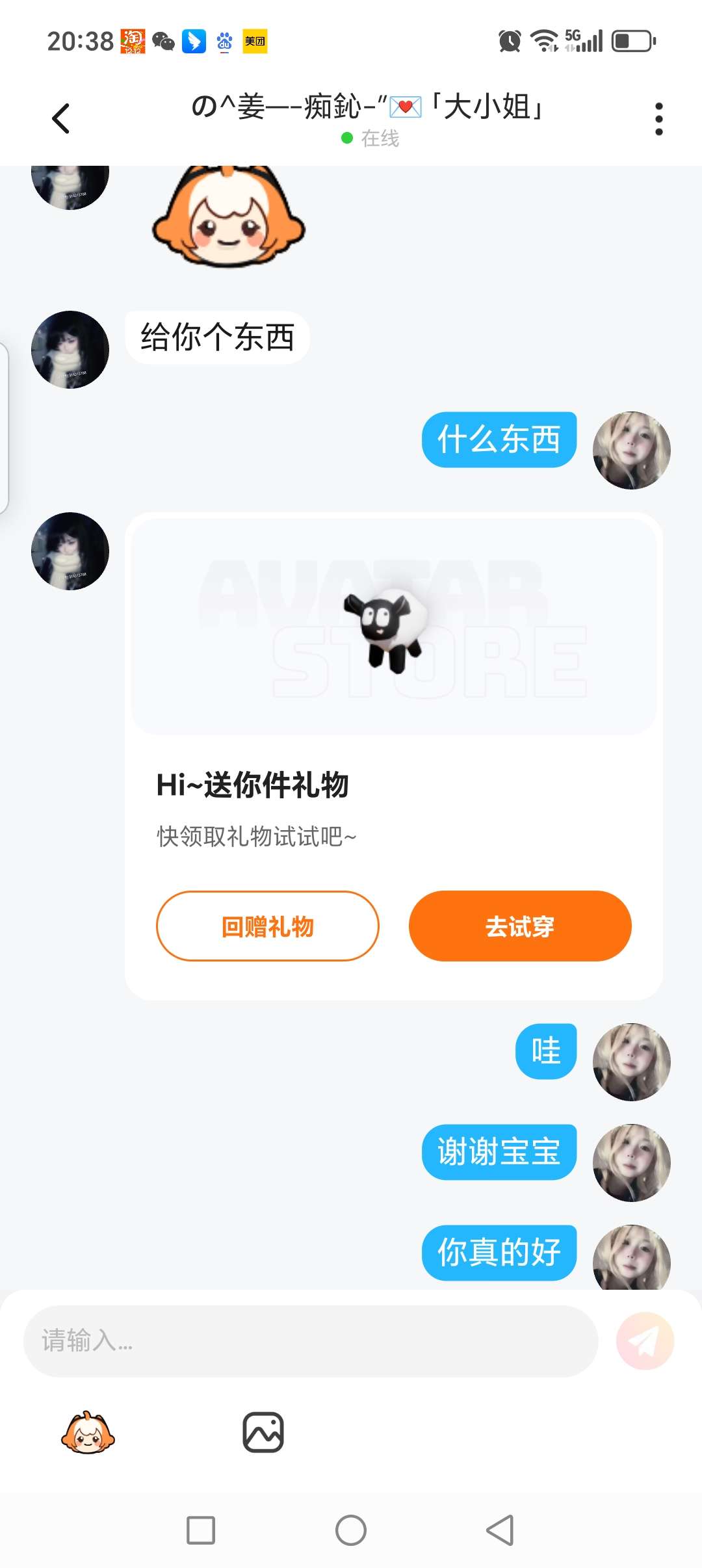The height and width of the screenshot is (1568, 702).
Task: Tap the system home button
Action: click(x=351, y=1530)
